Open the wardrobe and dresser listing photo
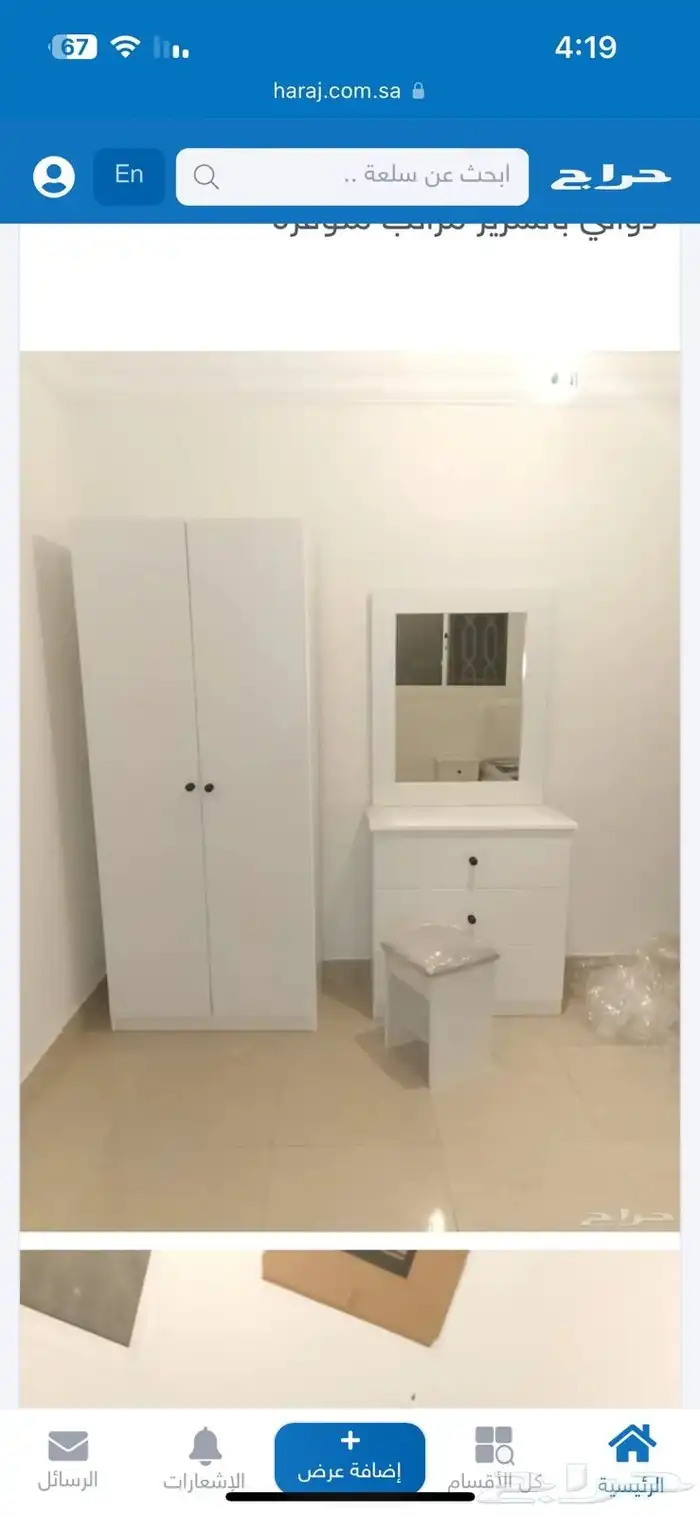 click(349, 790)
